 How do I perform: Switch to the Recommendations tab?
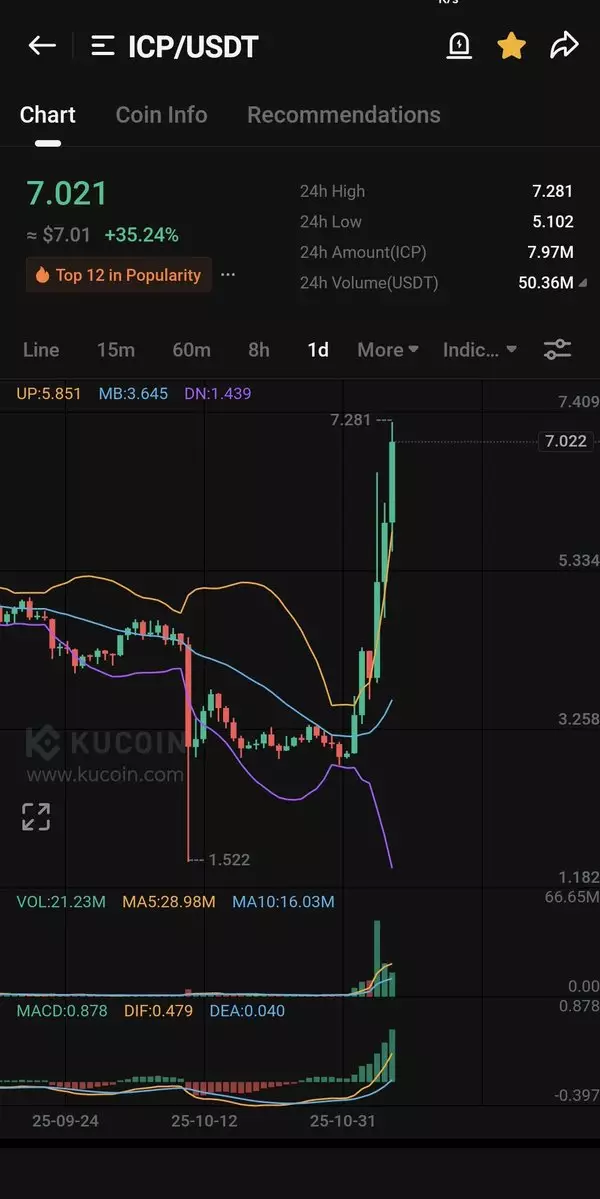click(x=343, y=115)
